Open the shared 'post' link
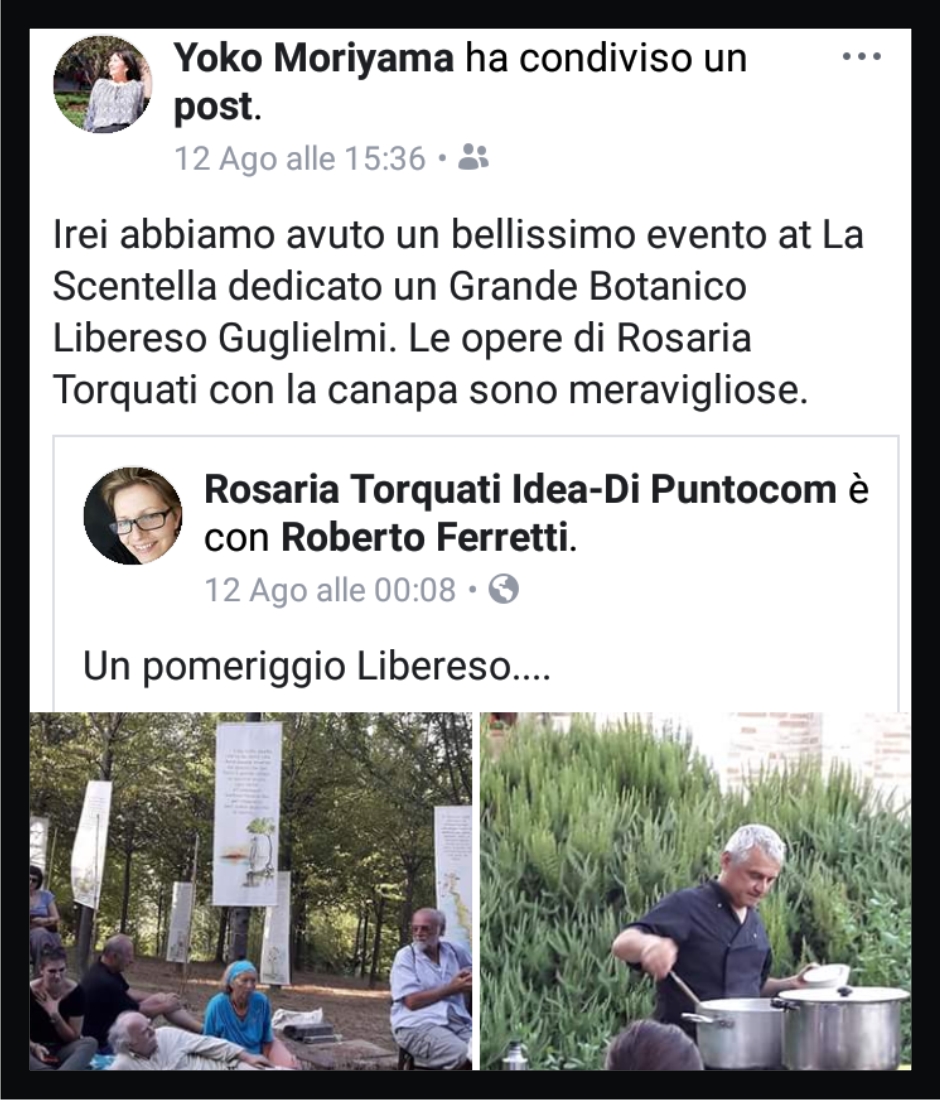This screenshot has width=940, height=1100. [213, 109]
